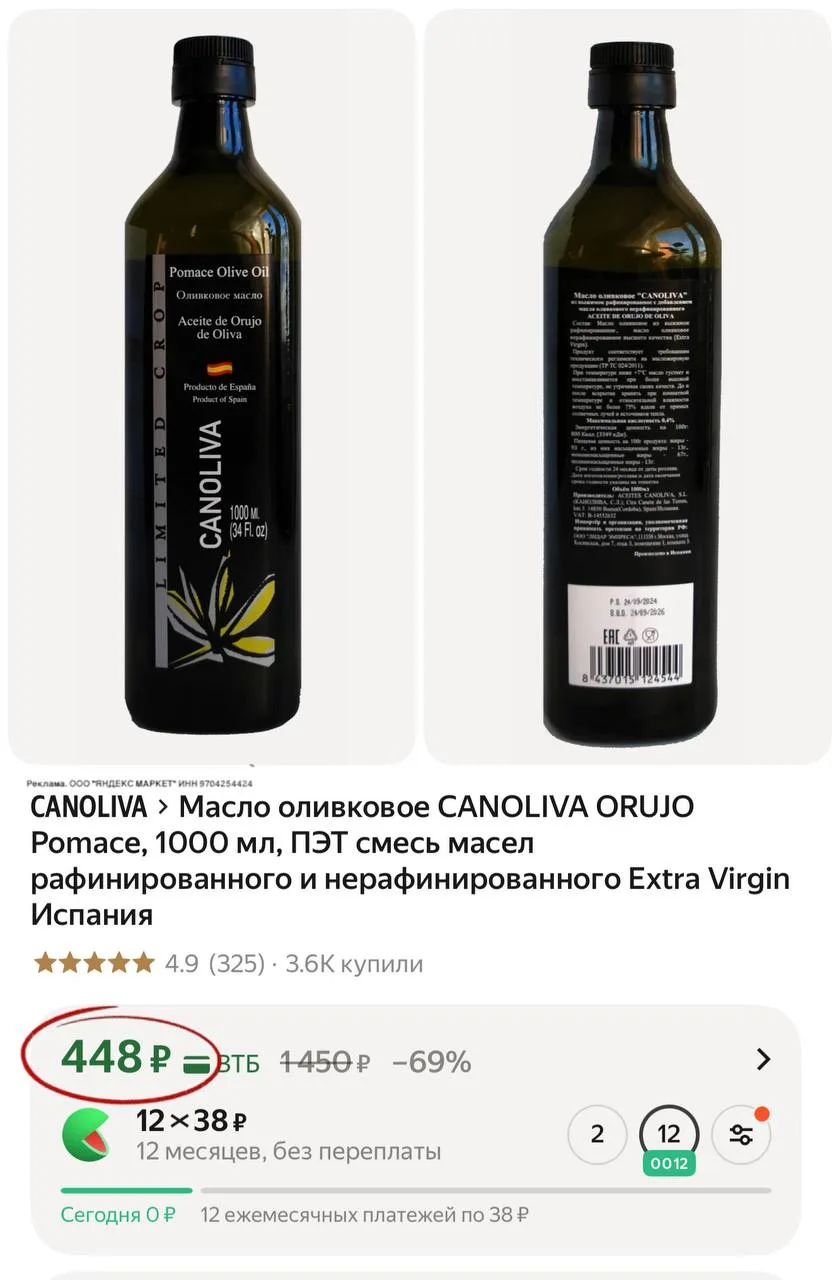Open the CANOLIVA brand link
832x1280 pixels.
click(x=89, y=807)
